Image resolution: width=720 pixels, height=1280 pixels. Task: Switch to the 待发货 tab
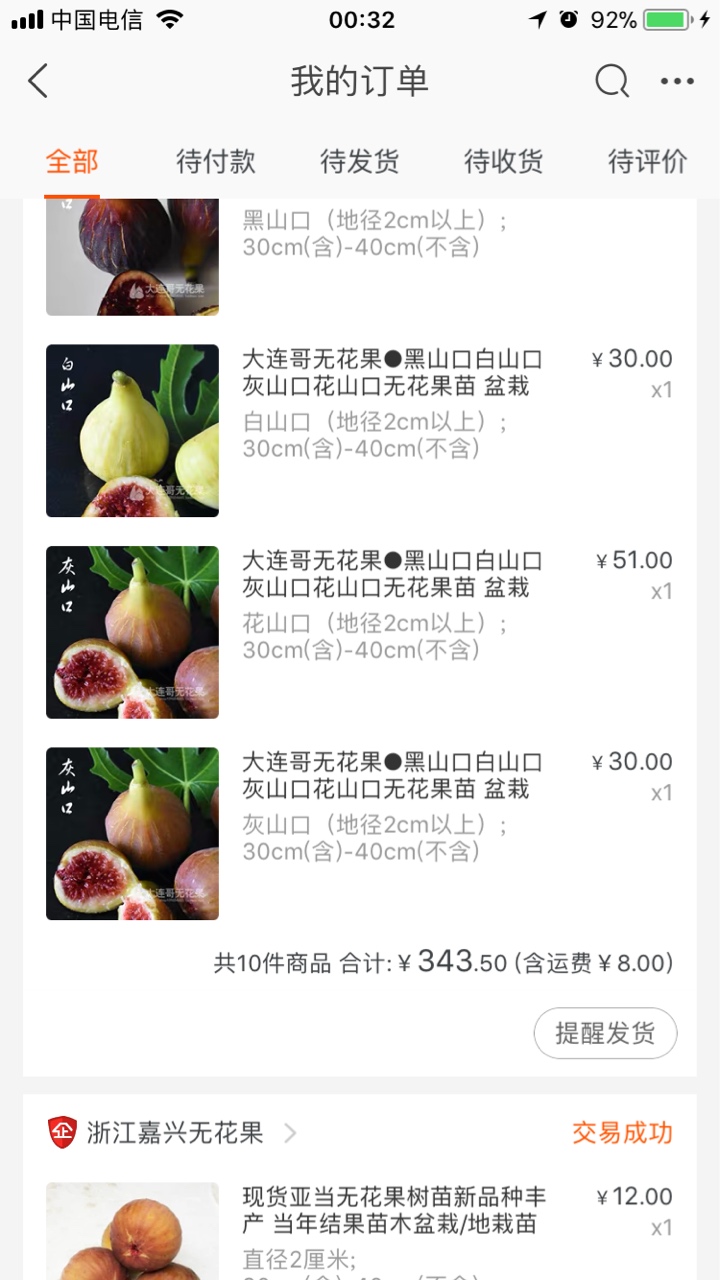tap(360, 162)
